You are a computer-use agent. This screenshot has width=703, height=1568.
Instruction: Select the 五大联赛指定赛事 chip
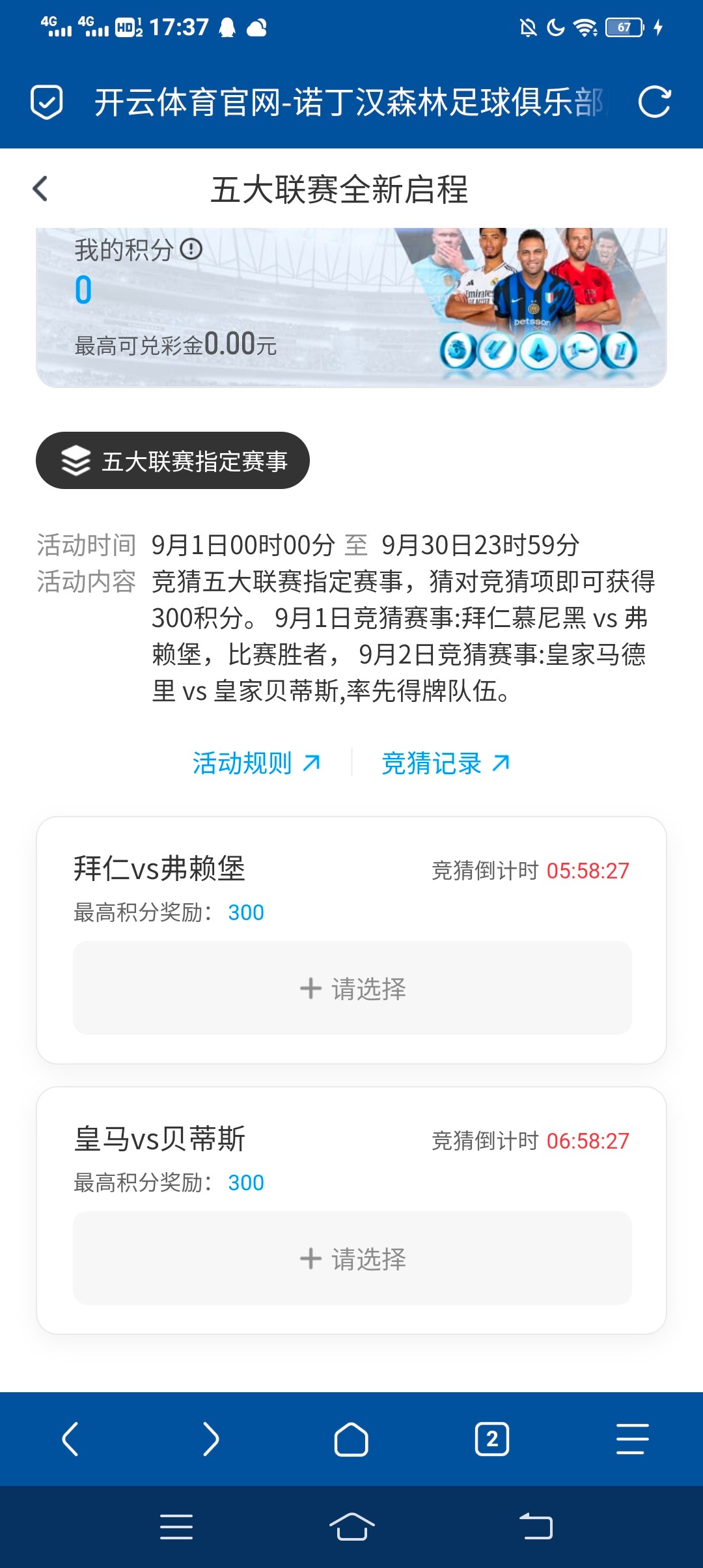(x=172, y=460)
